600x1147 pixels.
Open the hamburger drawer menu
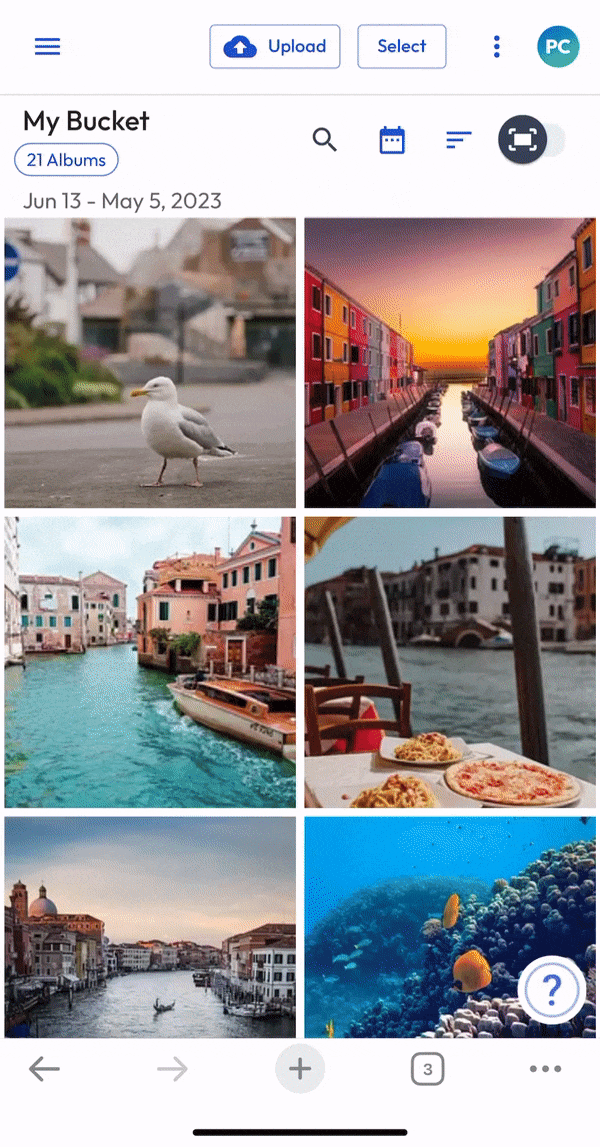pos(48,47)
